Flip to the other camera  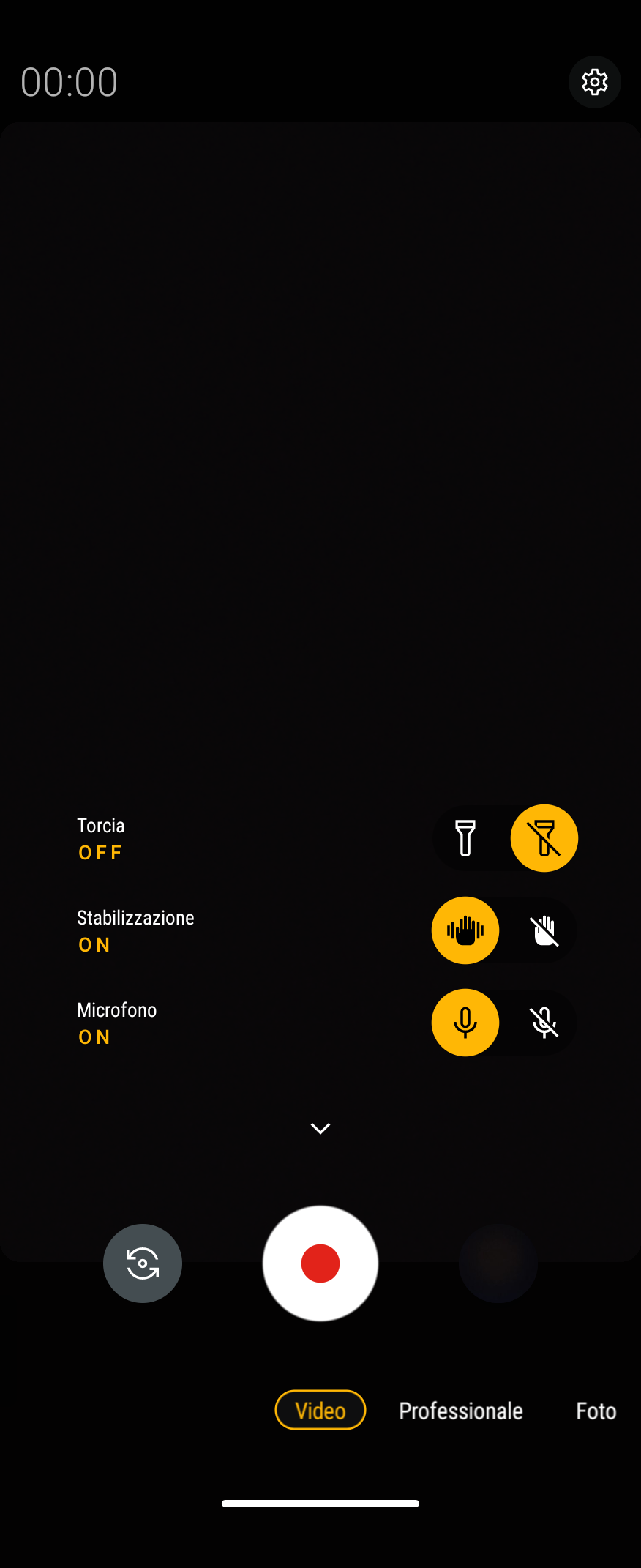point(143,1263)
